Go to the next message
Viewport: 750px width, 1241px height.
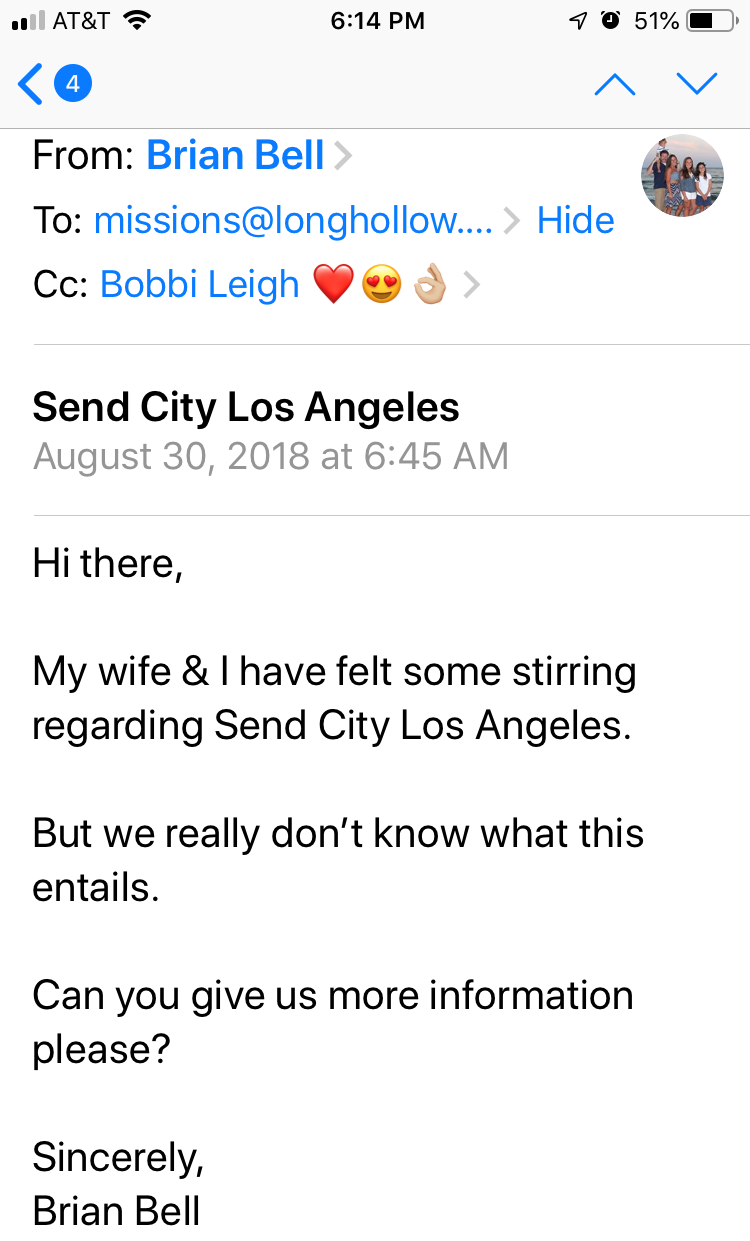tap(697, 84)
